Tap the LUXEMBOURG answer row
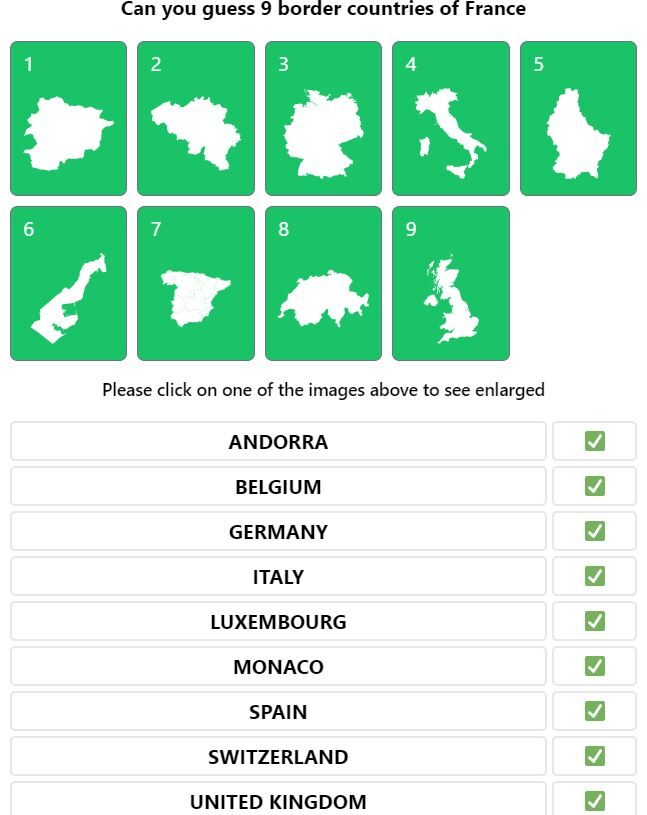 tap(278, 621)
